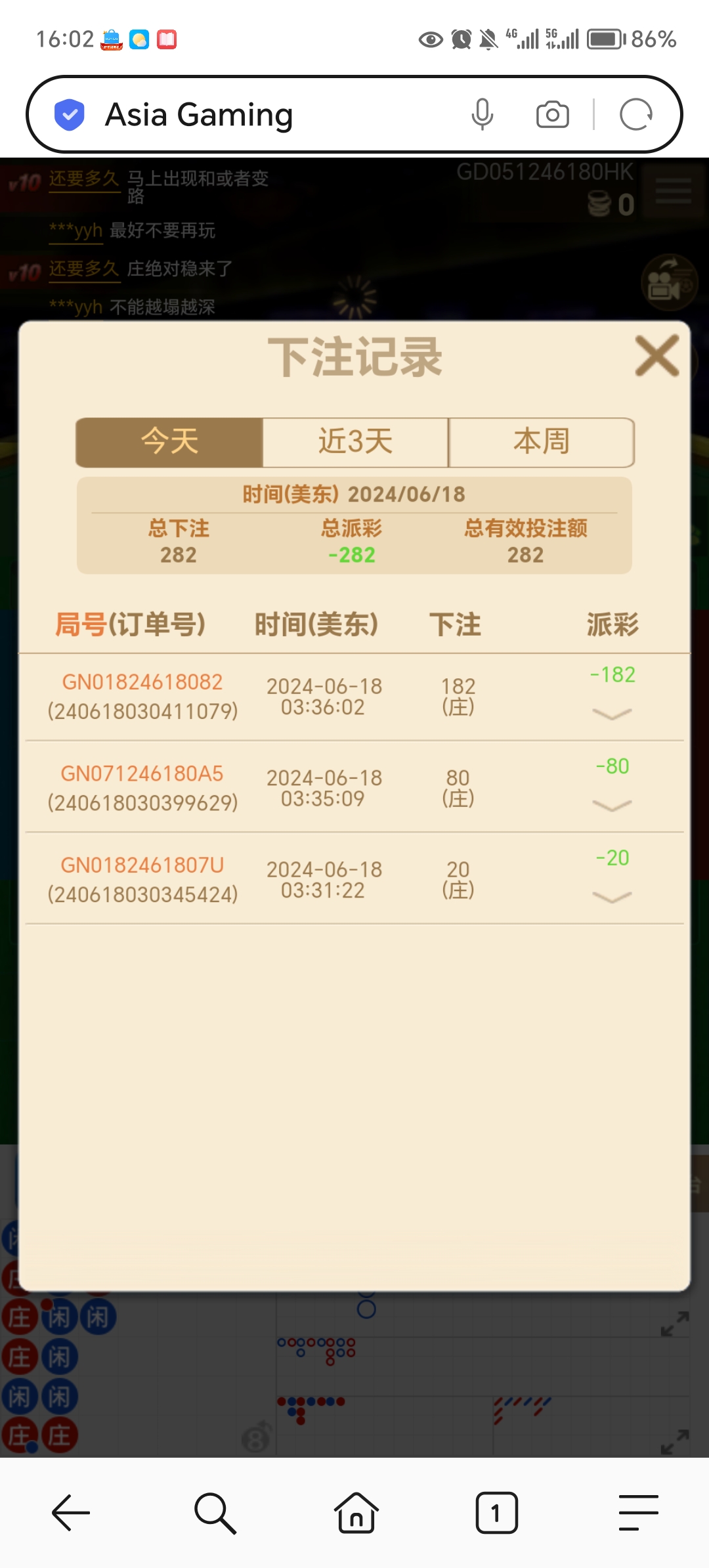Go to browser home page
Image resolution: width=709 pixels, height=1568 pixels.
[x=356, y=1513]
